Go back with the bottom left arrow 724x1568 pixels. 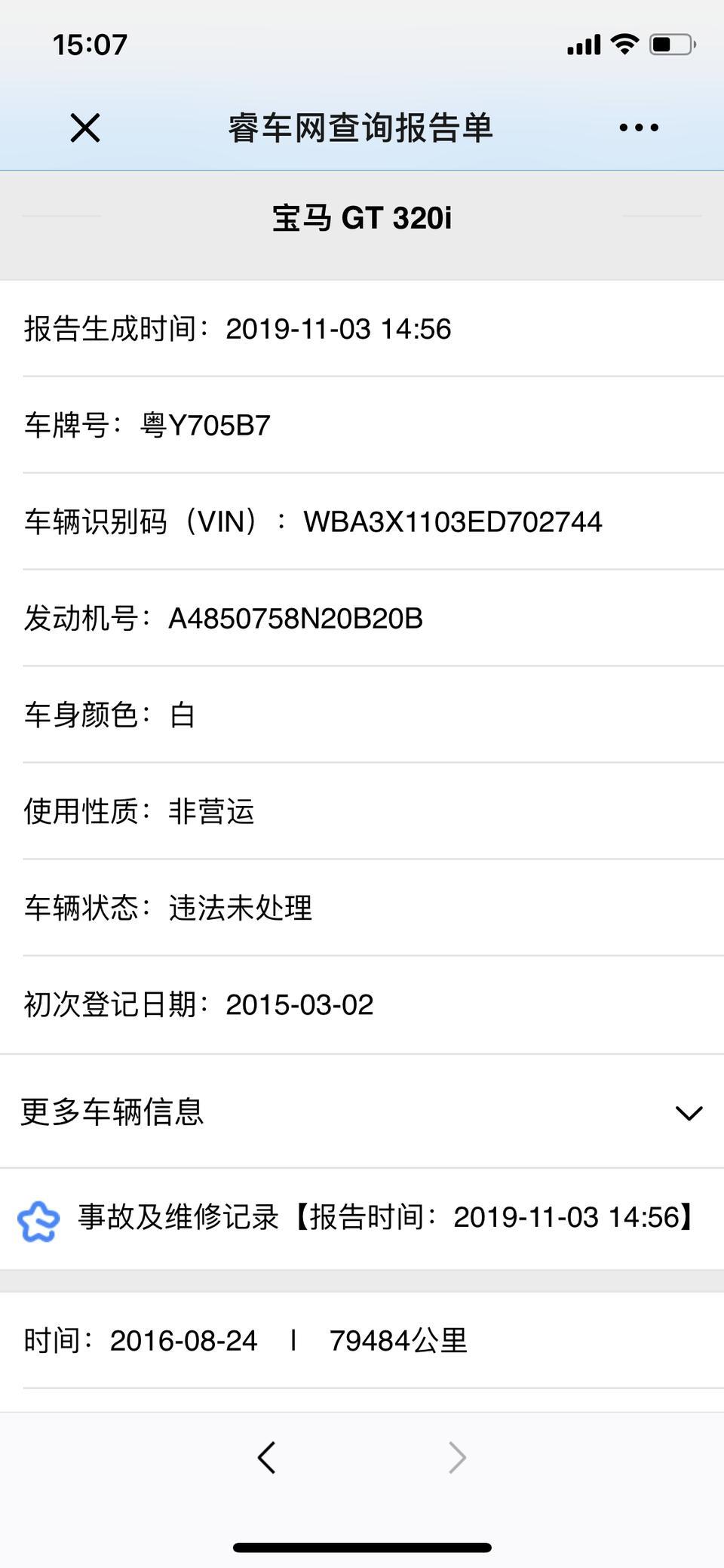pyautogui.click(x=267, y=1457)
